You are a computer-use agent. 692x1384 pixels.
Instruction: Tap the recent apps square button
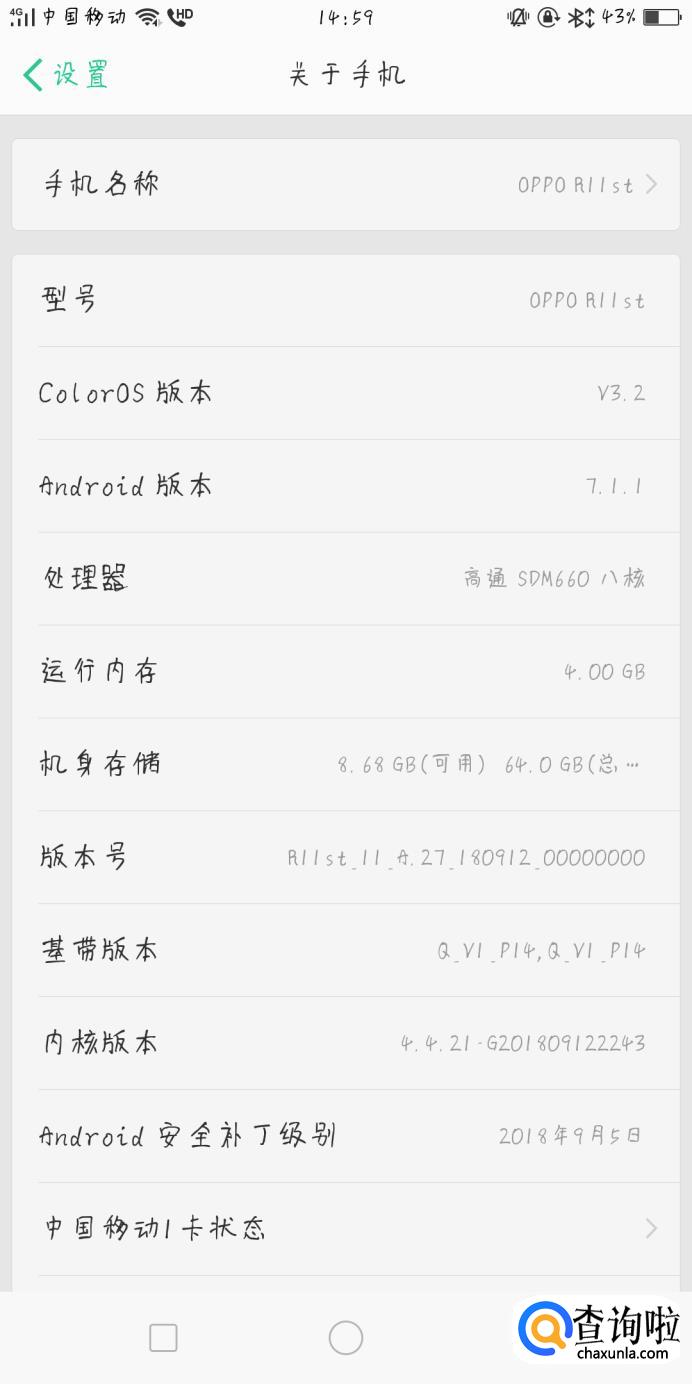tap(163, 1338)
